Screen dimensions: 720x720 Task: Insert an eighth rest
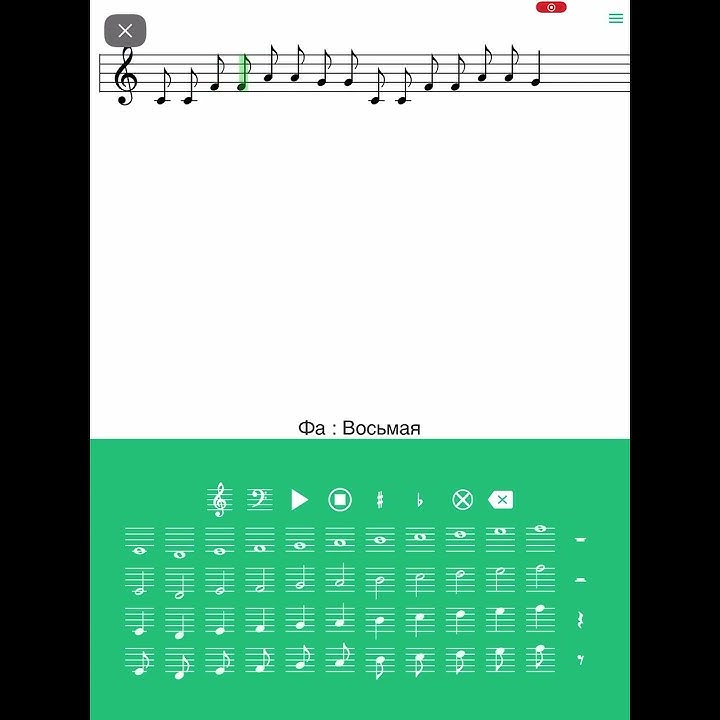tap(580, 659)
